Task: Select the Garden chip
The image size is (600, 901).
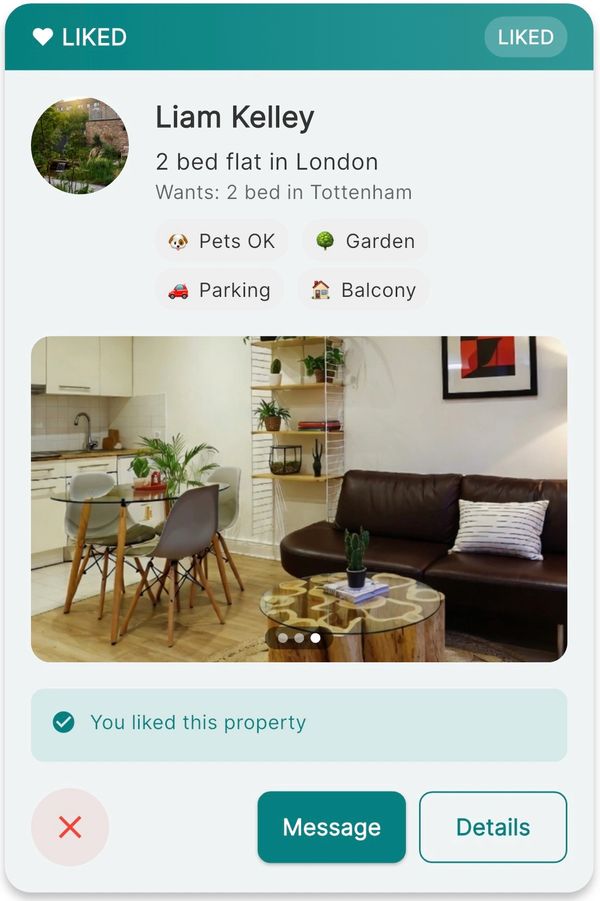Action: 364,241
